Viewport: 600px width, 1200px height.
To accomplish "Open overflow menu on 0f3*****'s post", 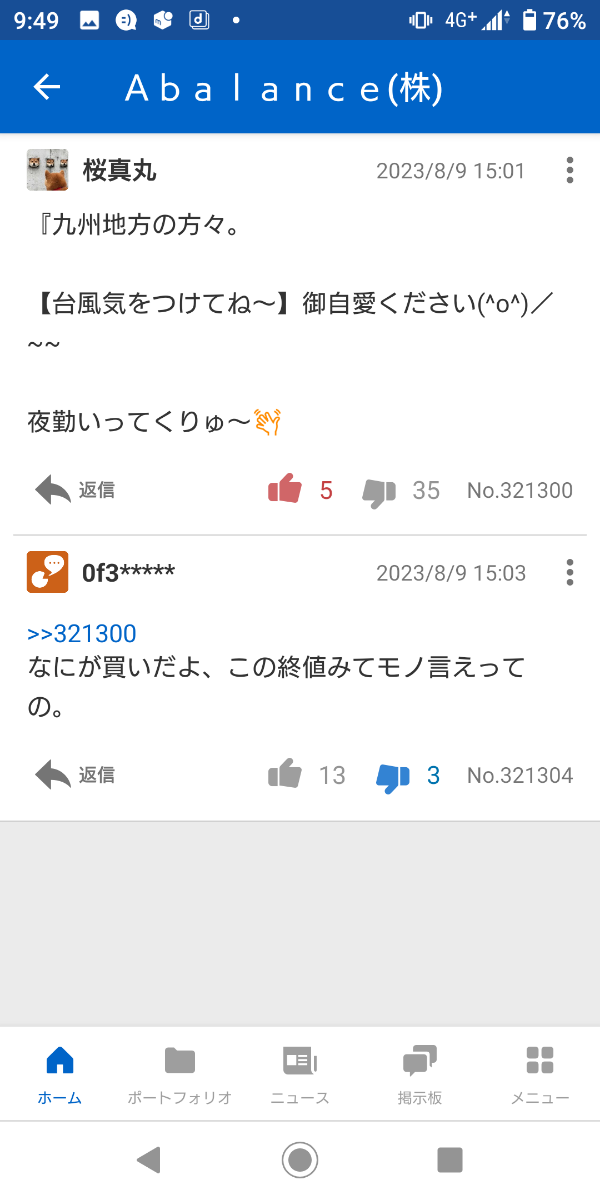I will click(x=569, y=573).
